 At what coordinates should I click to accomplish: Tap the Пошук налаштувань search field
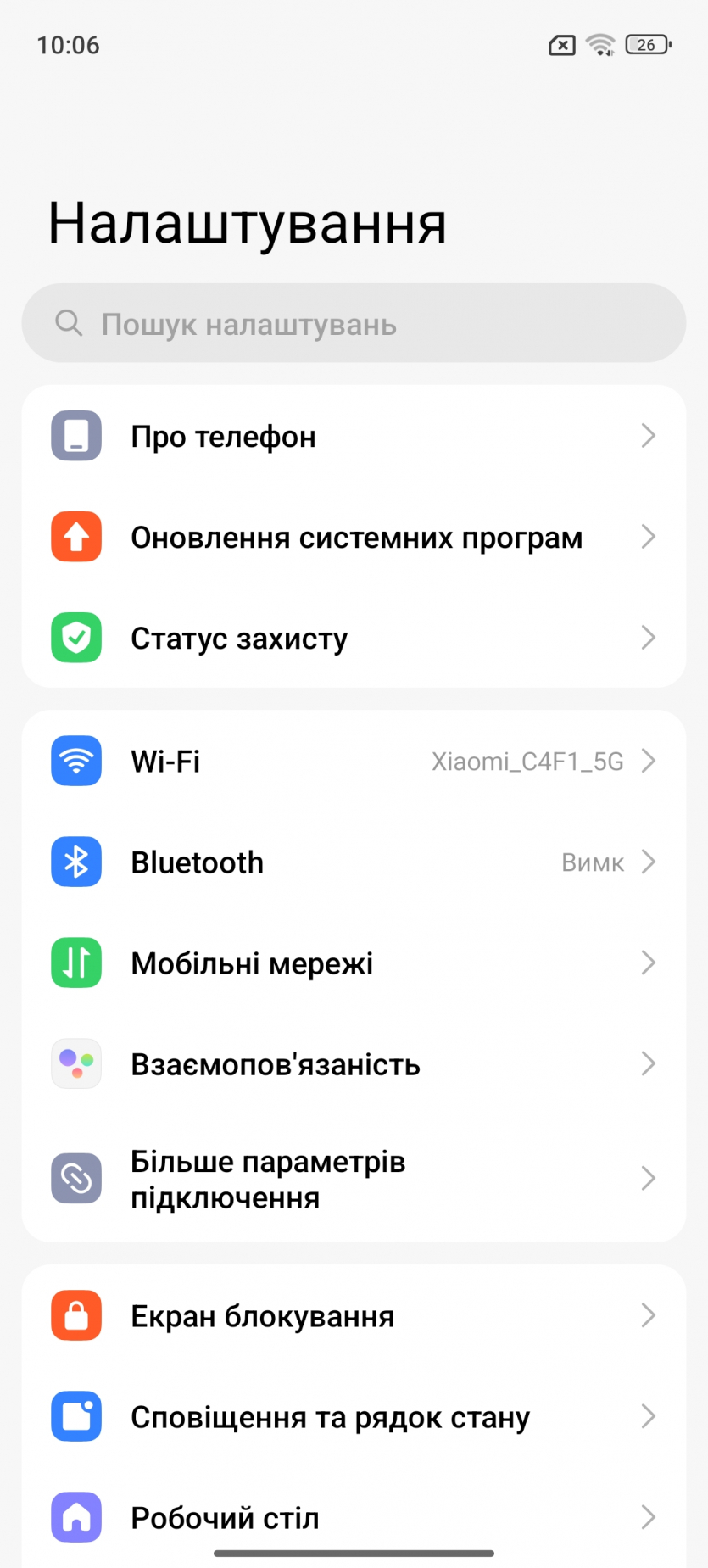pos(353,323)
